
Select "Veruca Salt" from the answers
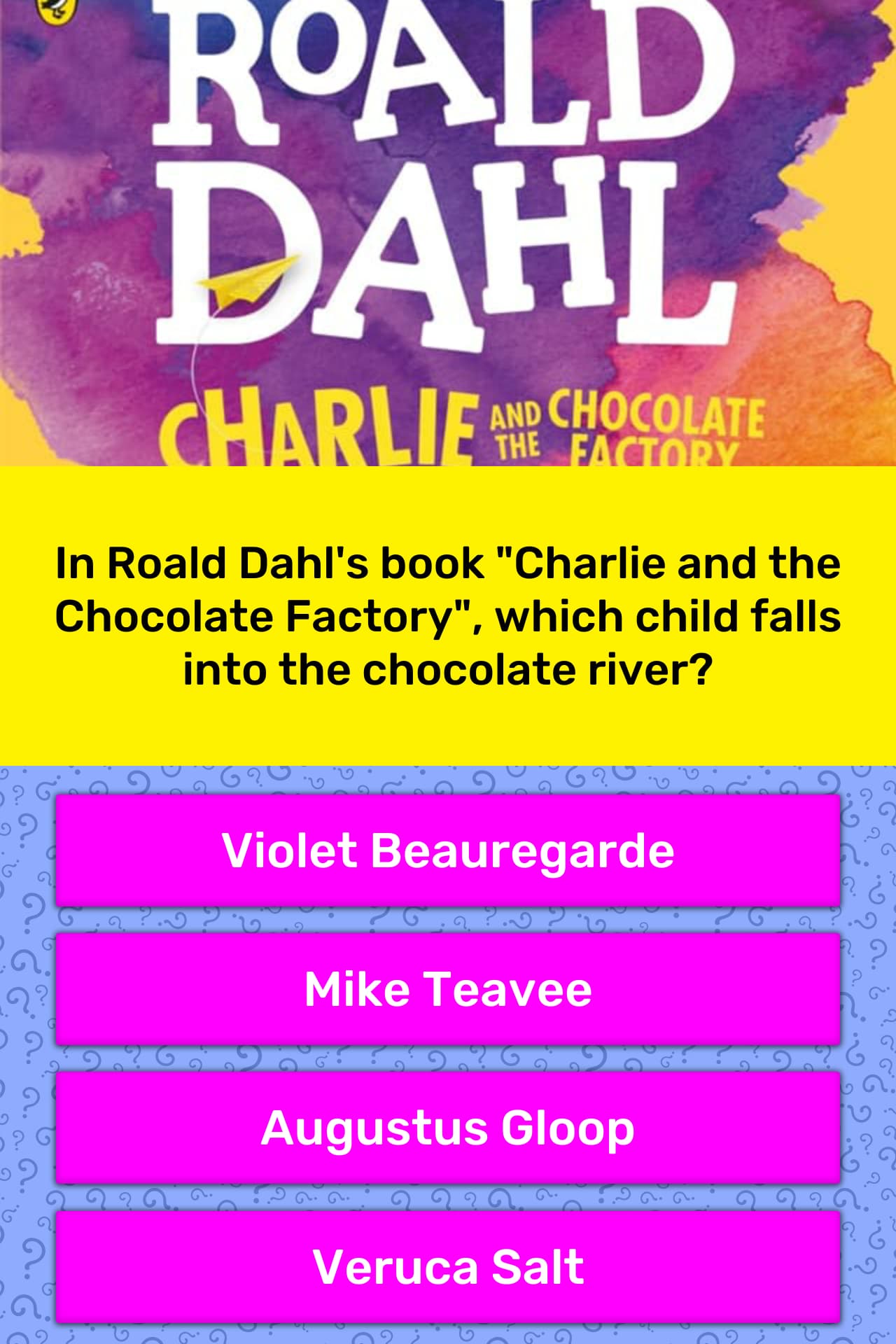[x=448, y=1266]
